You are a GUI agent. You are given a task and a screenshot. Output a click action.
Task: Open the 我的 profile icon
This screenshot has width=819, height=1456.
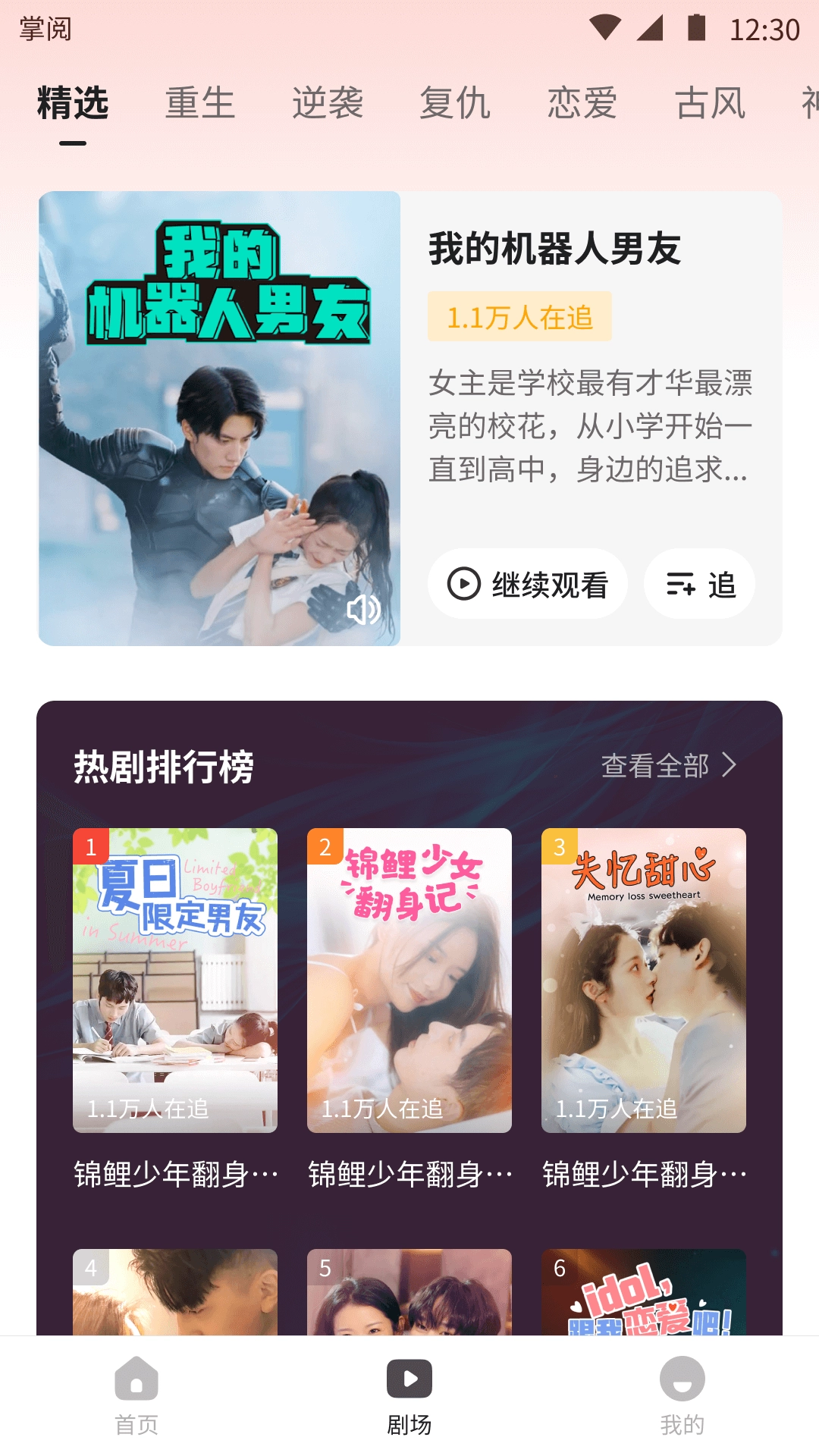(681, 1382)
